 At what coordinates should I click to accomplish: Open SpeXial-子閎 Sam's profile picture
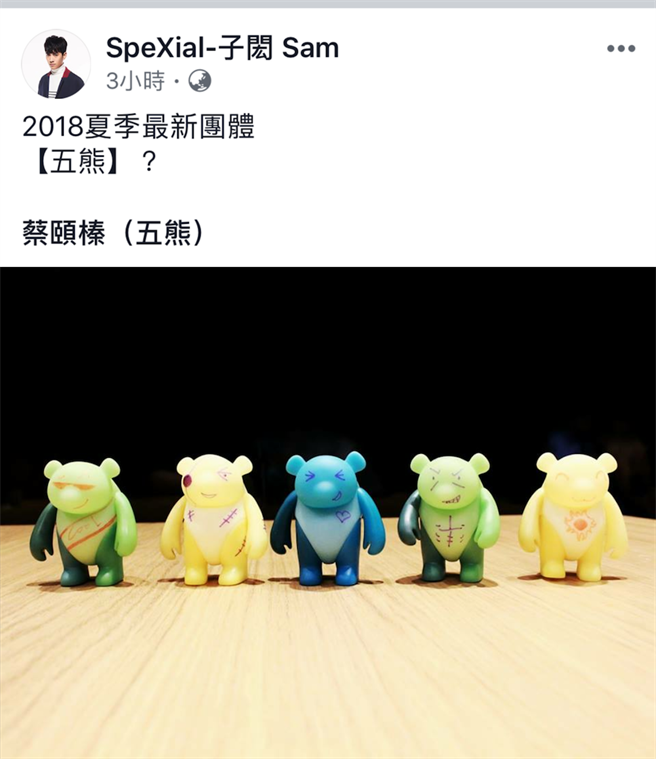click(55, 64)
